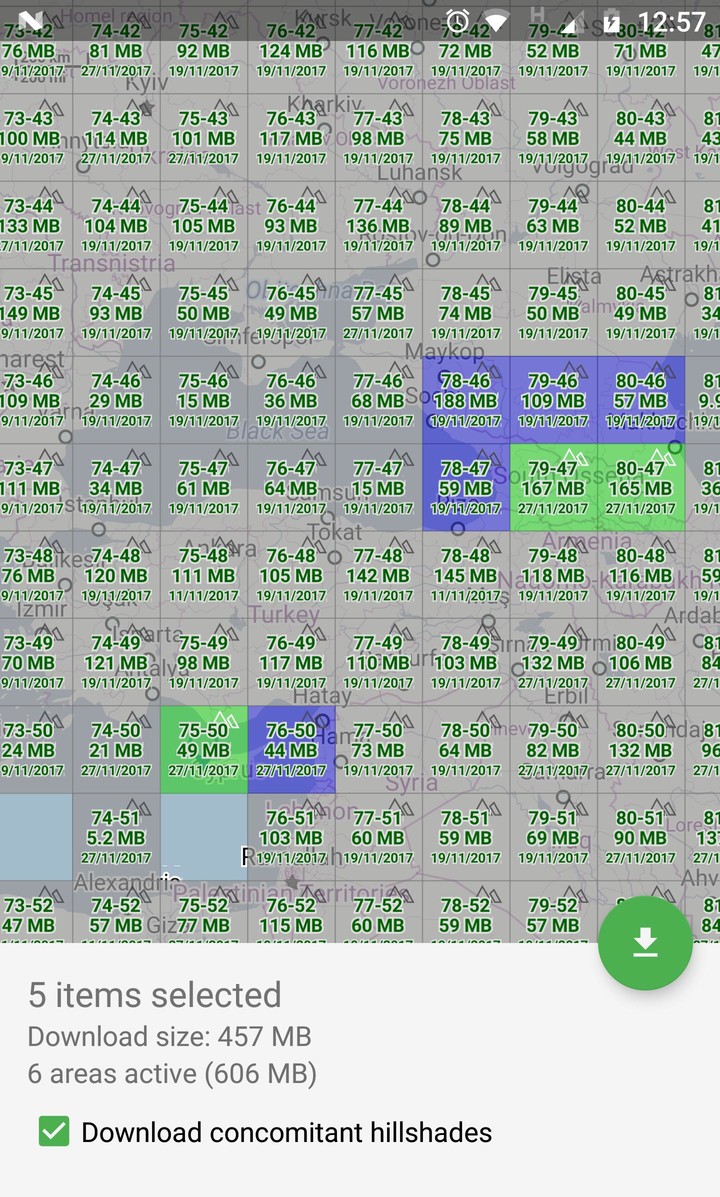Select map tile 79-46
This screenshot has height=1197, width=720.
553,400
